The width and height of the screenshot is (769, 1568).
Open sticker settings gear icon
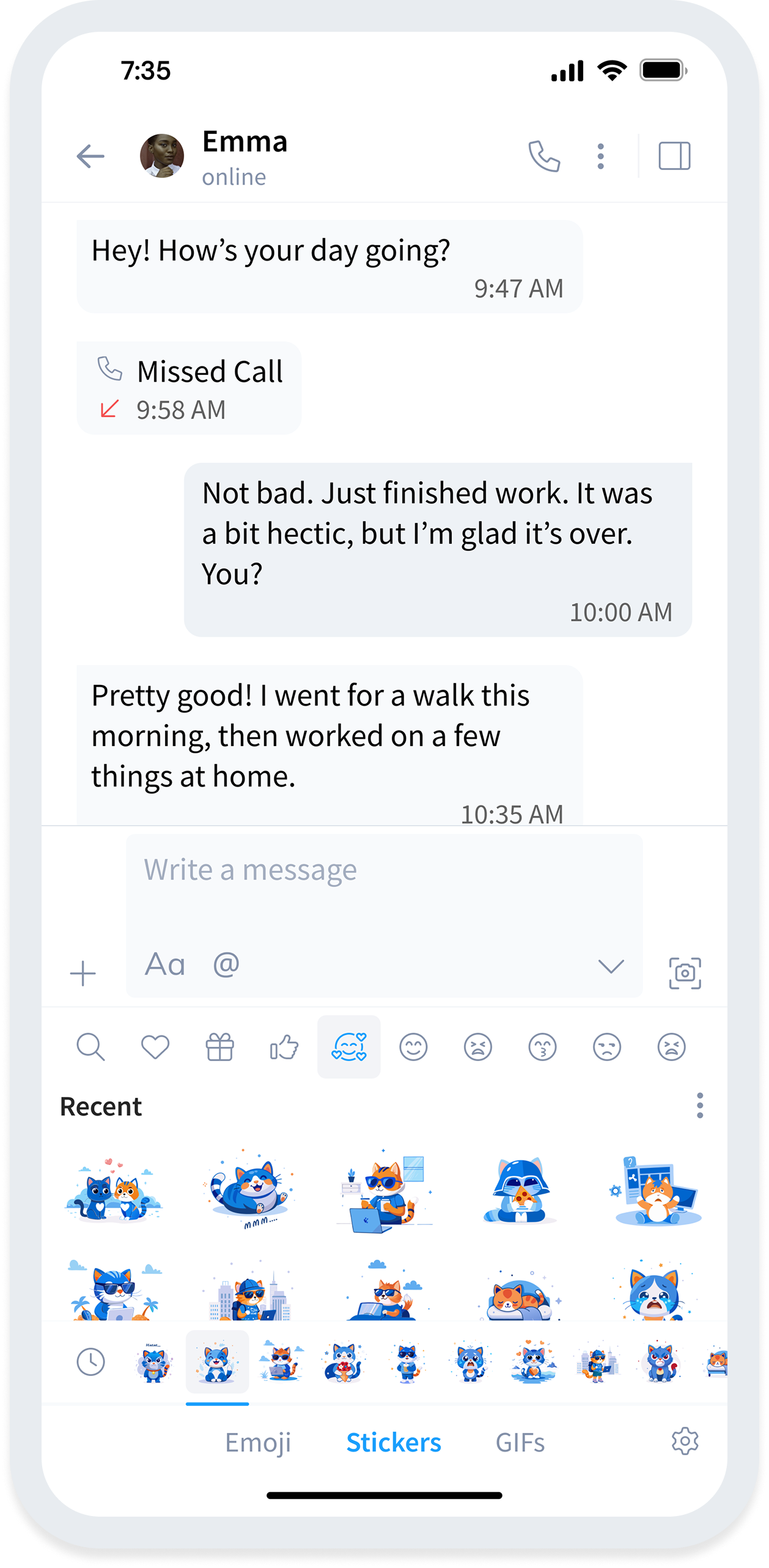coord(685,1441)
